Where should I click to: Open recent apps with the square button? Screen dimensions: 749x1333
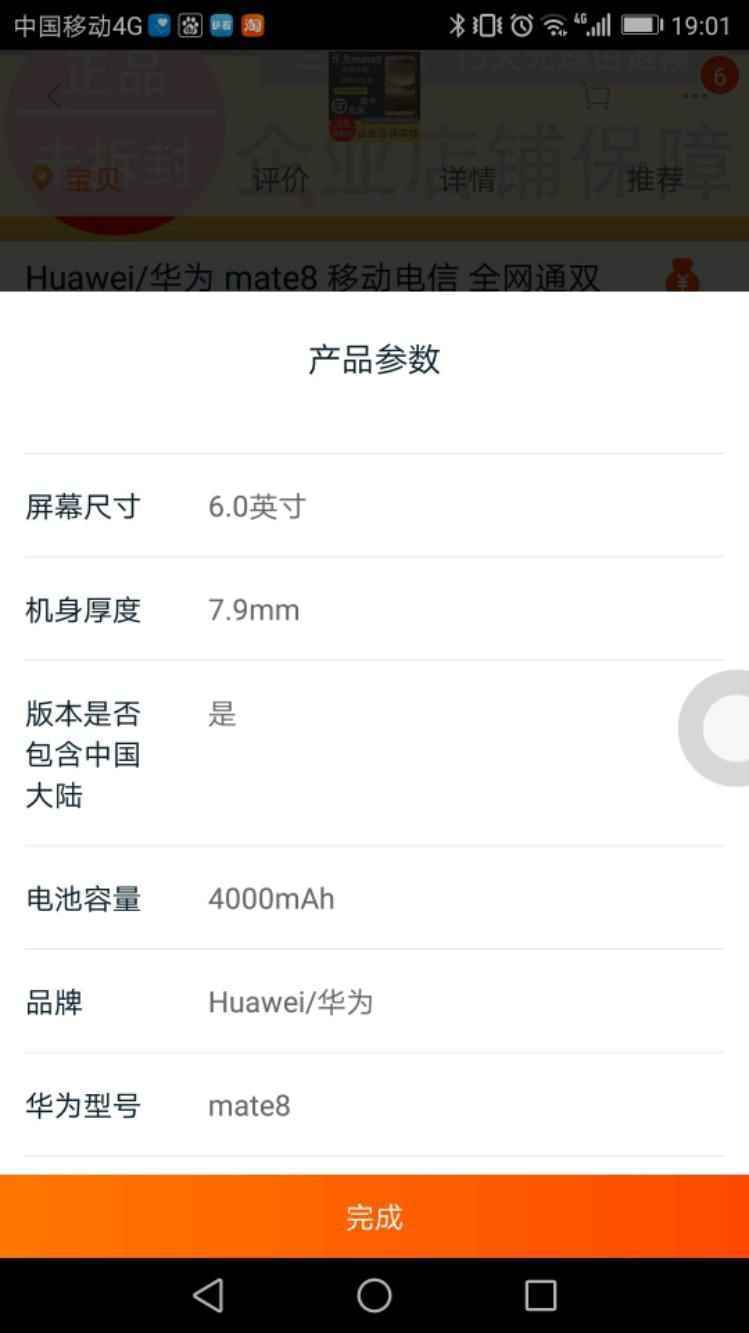(x=540, y=1295)
